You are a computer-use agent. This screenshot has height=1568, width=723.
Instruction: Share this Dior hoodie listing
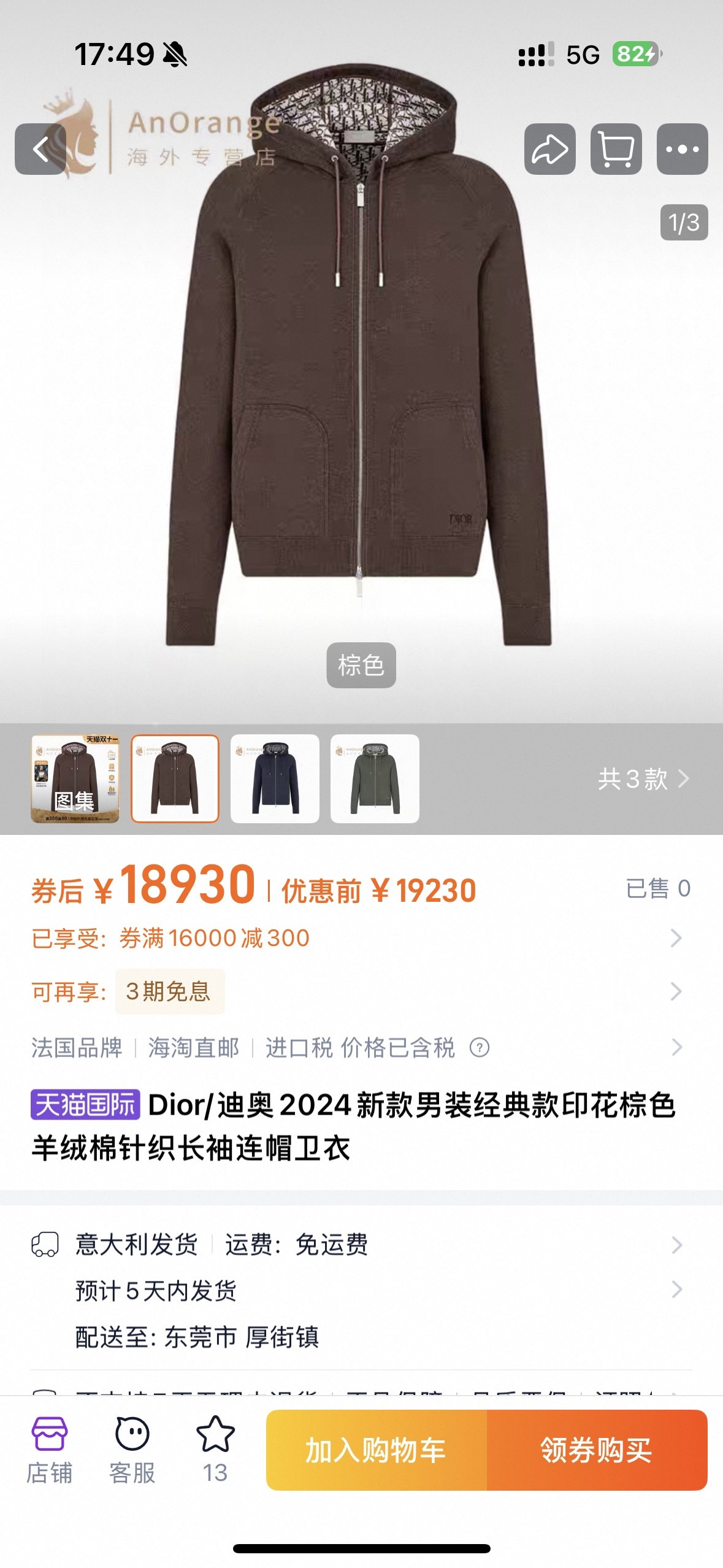pos(549,149)
